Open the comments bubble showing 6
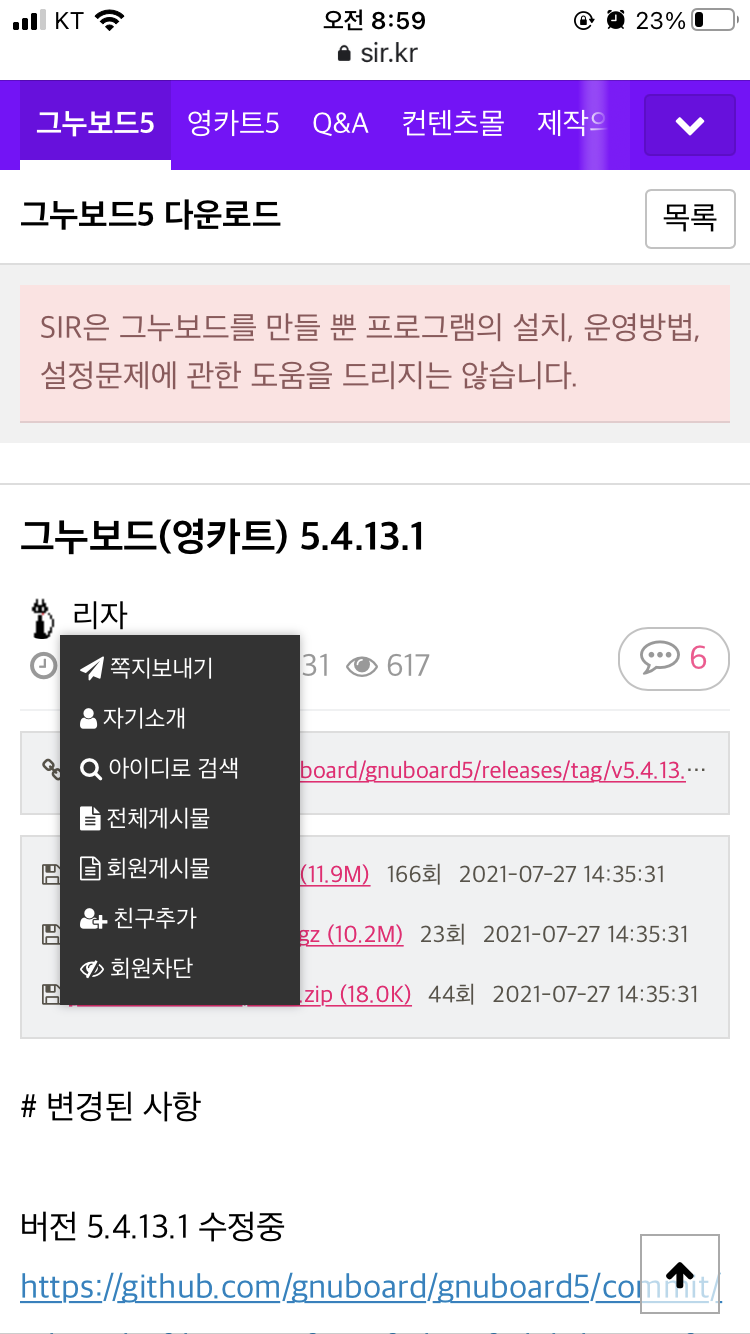This screenshot has width=750, height=1334. (x=673, y=658)
